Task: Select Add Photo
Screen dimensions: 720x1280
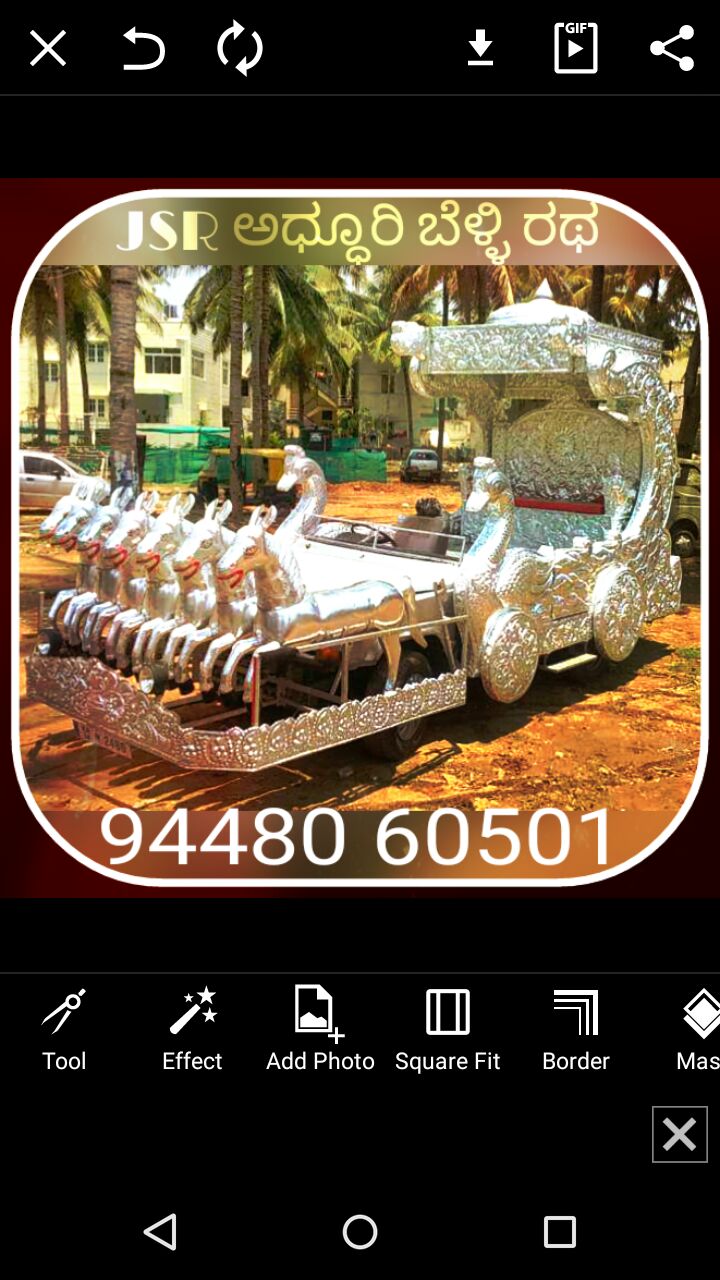Action: [320, 1030]
